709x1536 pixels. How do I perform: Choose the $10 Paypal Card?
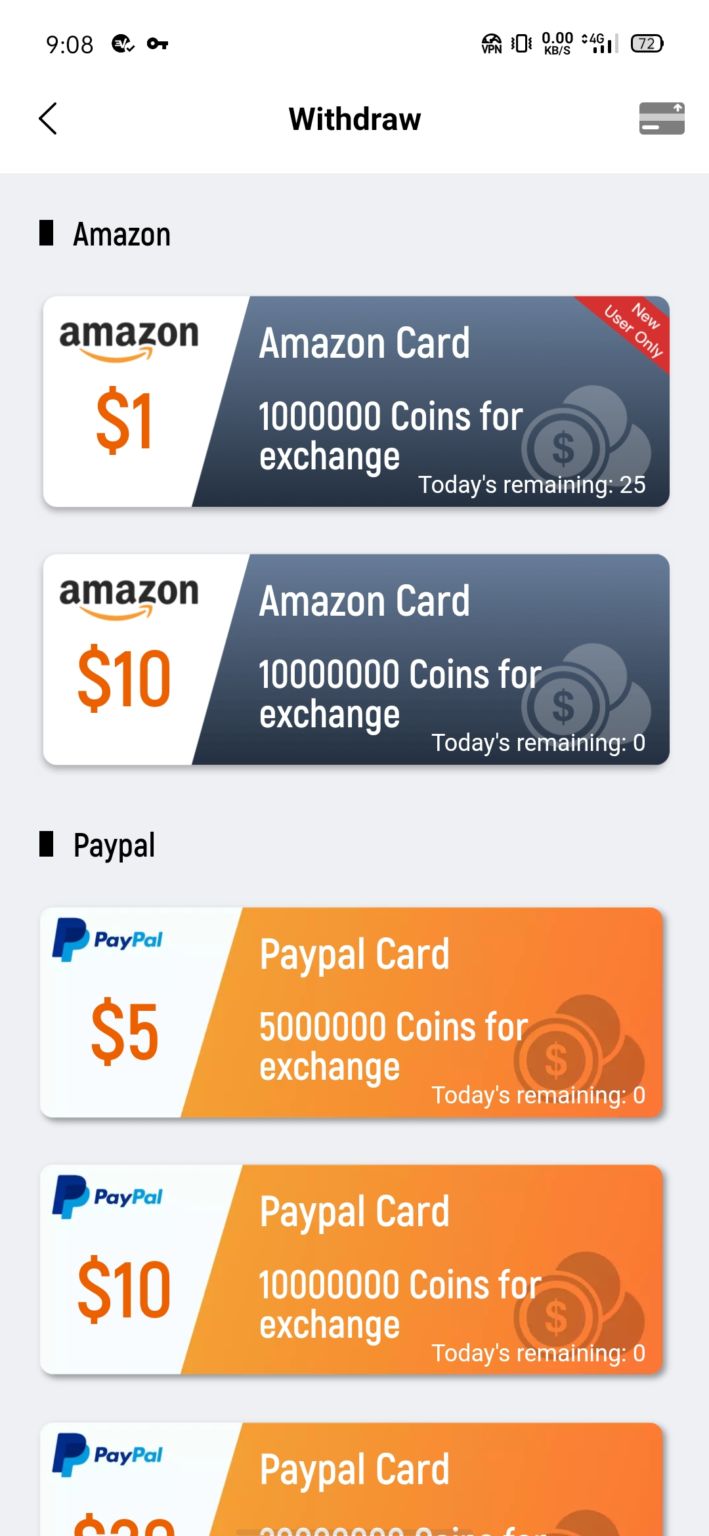pos(352,1269)
